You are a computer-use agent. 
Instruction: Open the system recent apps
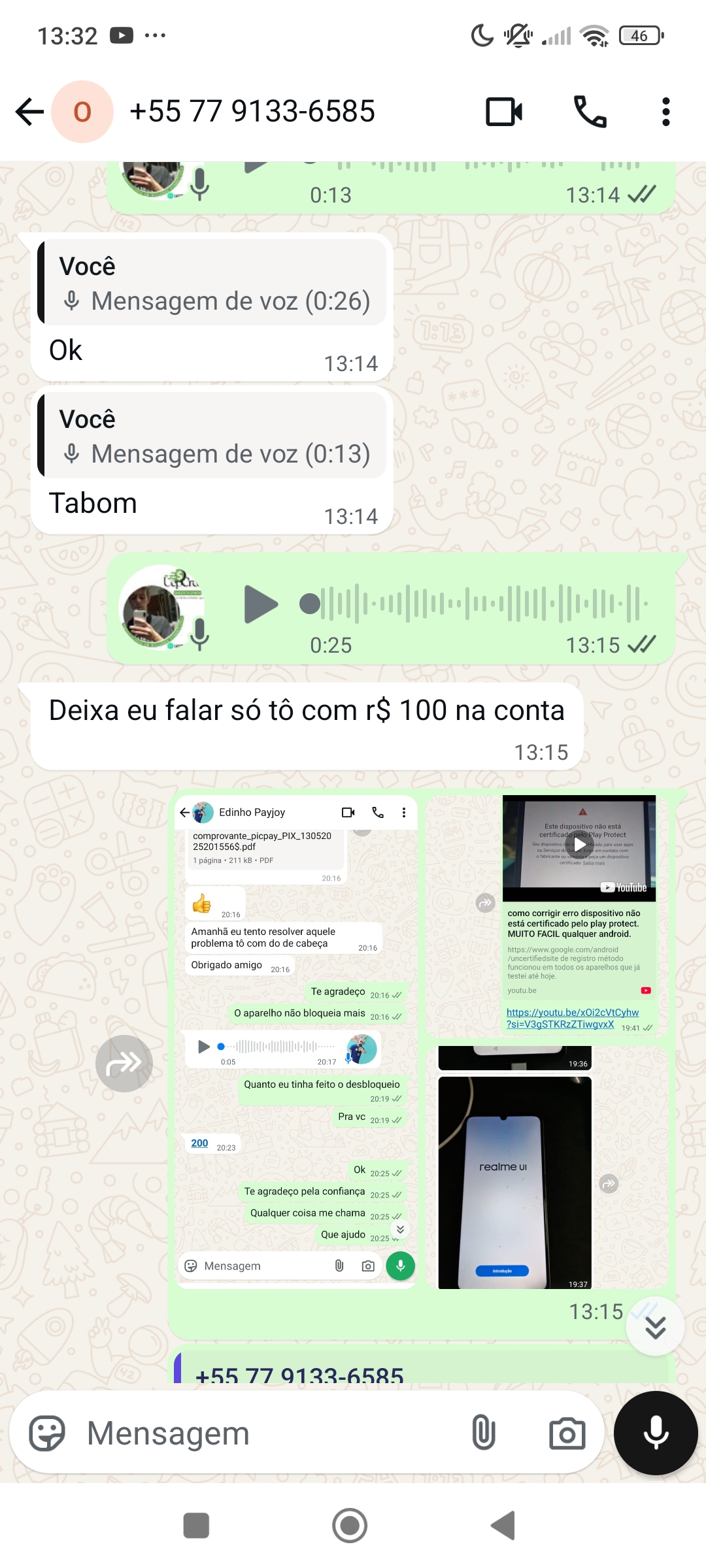coord(196,1526)
